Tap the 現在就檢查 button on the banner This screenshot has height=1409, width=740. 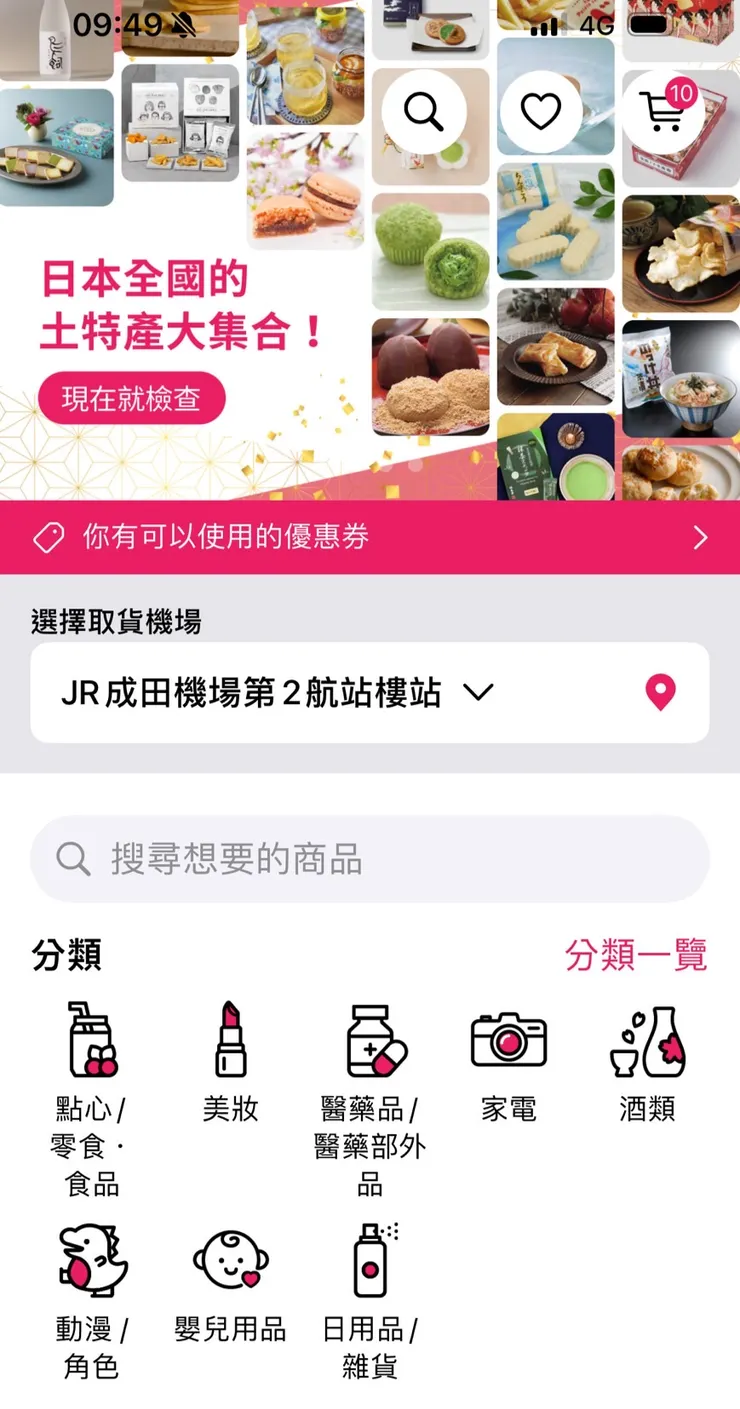[132, 397]
